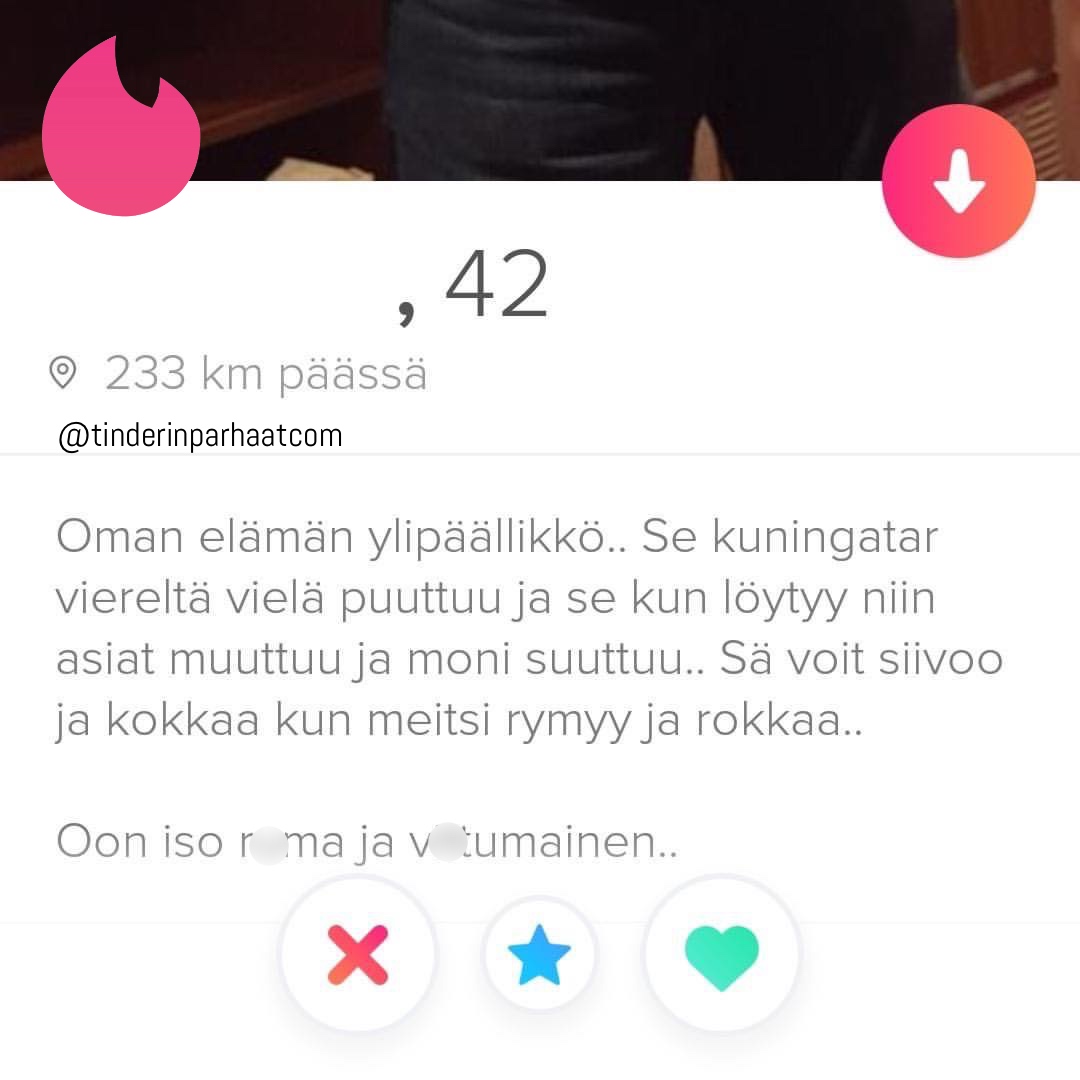Reject this profile with the X button
Viewport: 1080px width, 1080px height.
[x=358, y=954]
